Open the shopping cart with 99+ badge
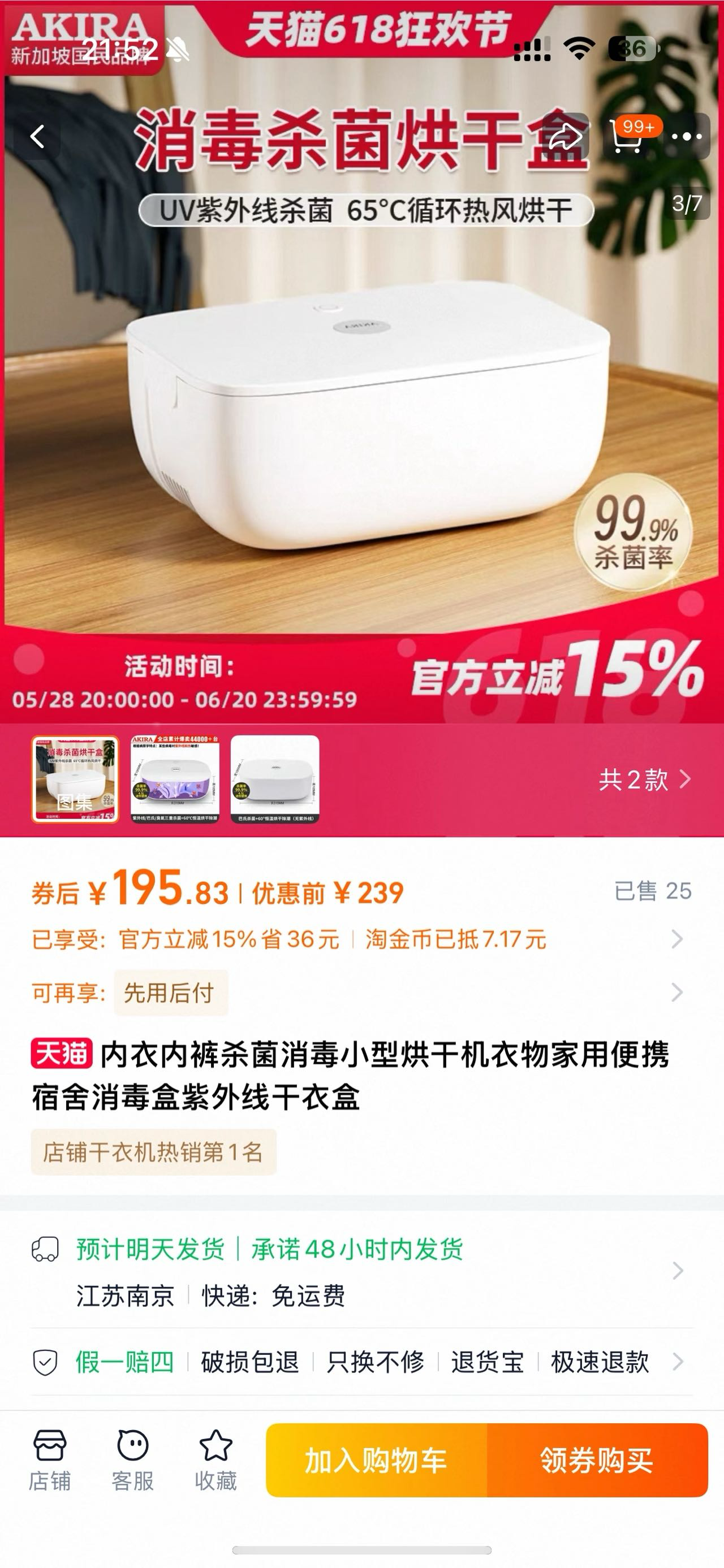This screenshot has height=1568, width=724. pos(628,139)
